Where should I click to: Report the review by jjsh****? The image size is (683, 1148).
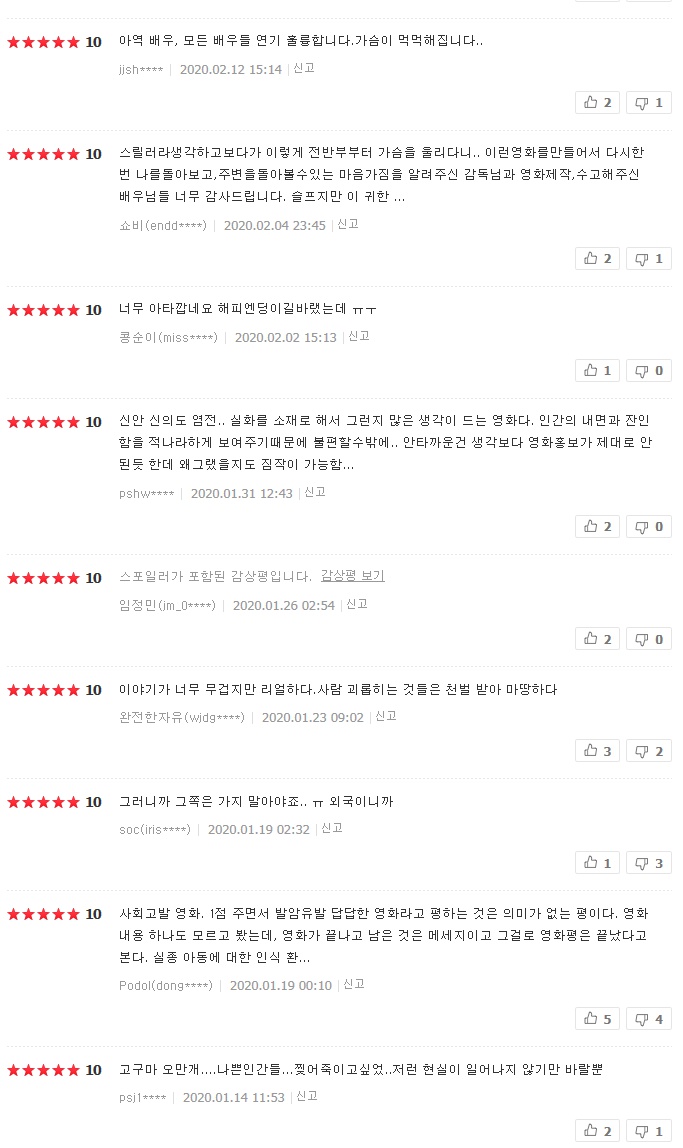(304, 69)
